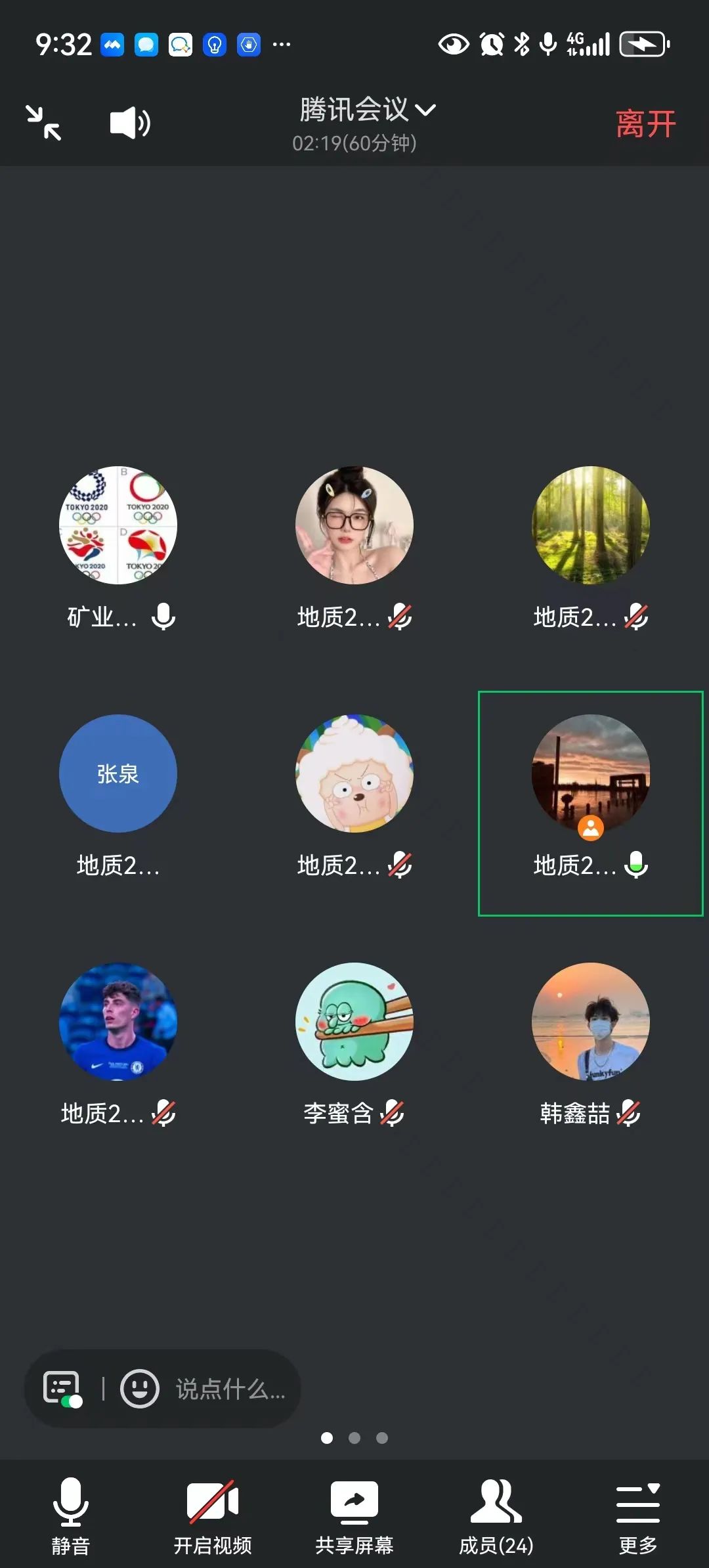The height and width of the screenshot is (1568, 709).
Task: Open the emoji reaction picker
Action: [139, 1389]
